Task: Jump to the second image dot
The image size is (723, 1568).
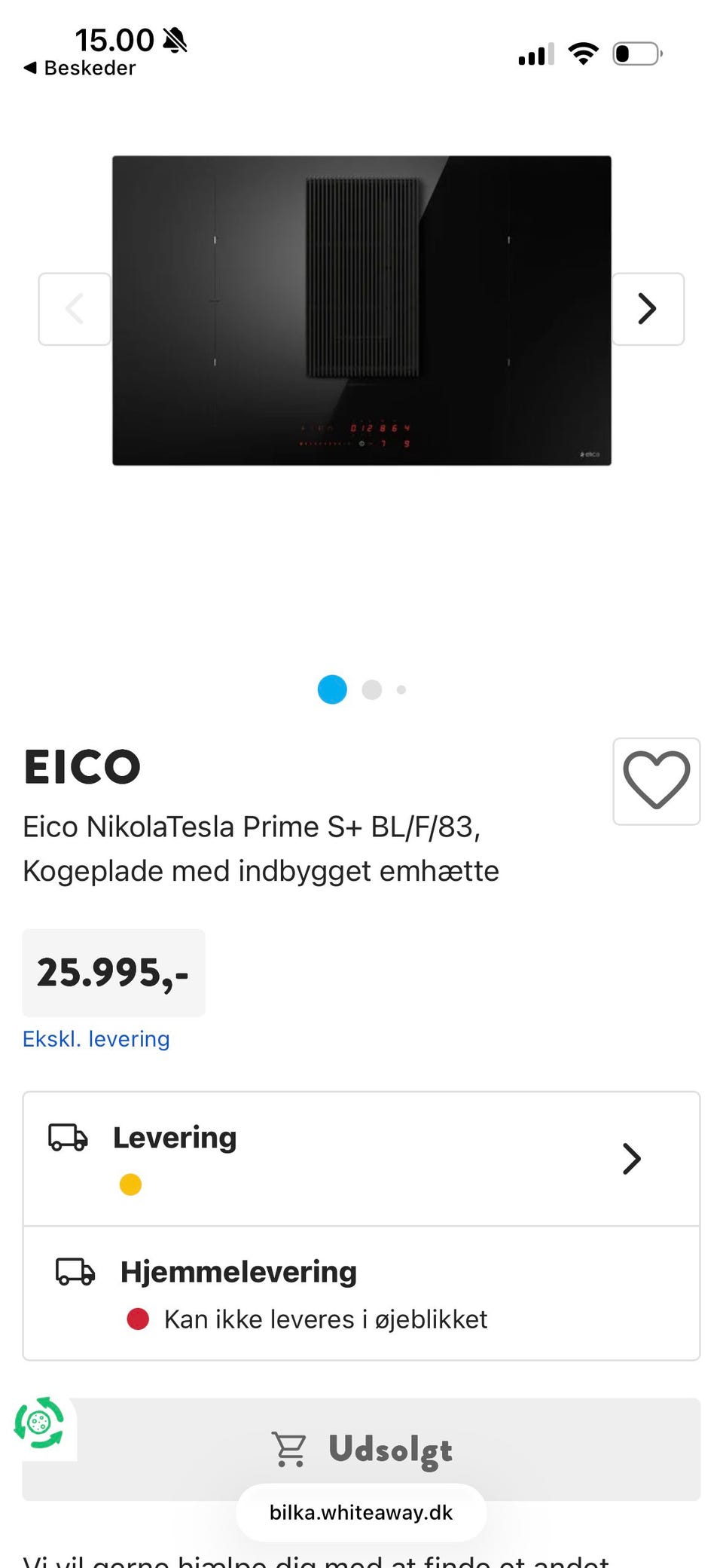Action: [x=372, y=689]
